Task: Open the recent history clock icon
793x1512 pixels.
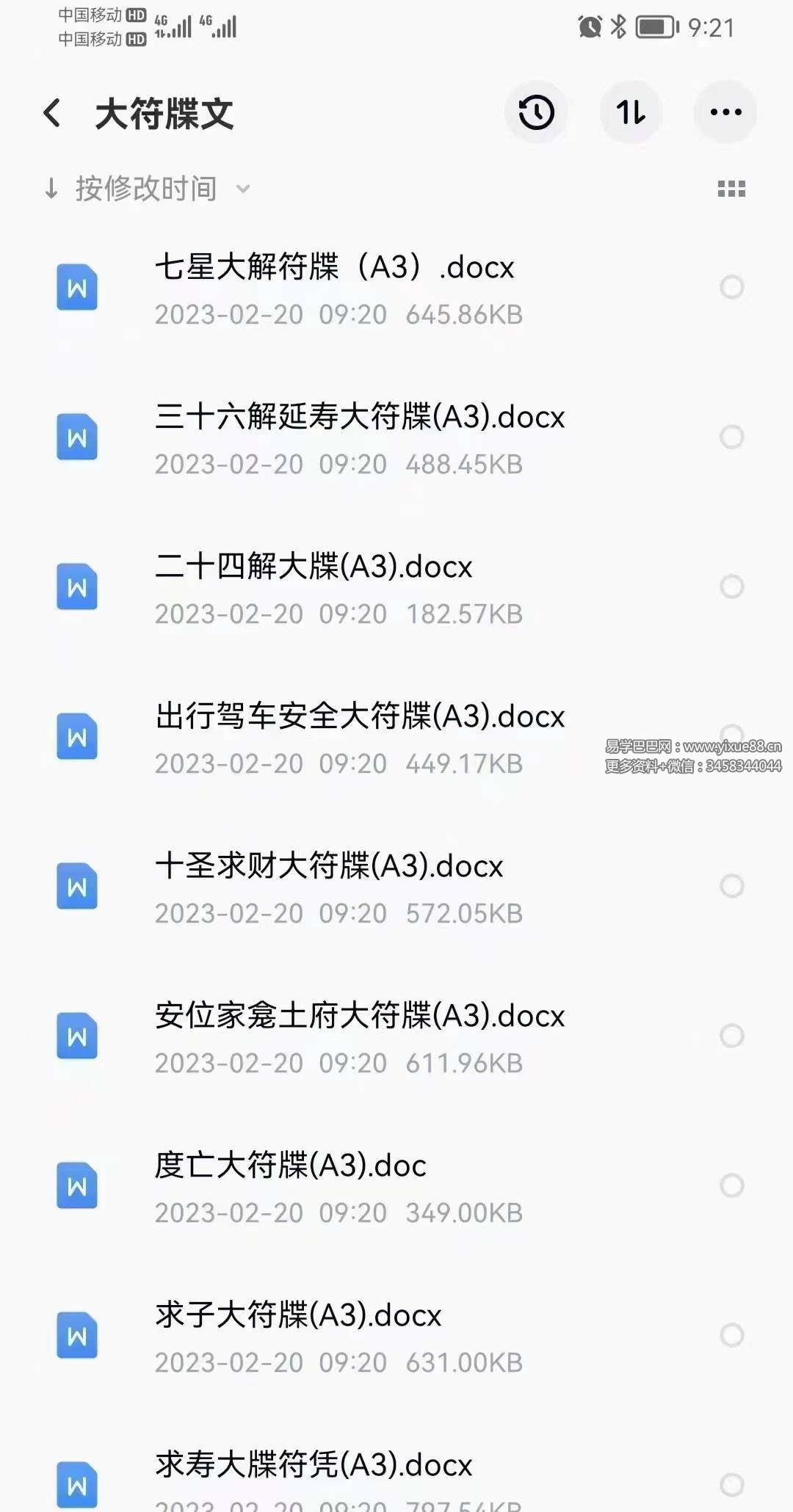Action: point(536,113)
